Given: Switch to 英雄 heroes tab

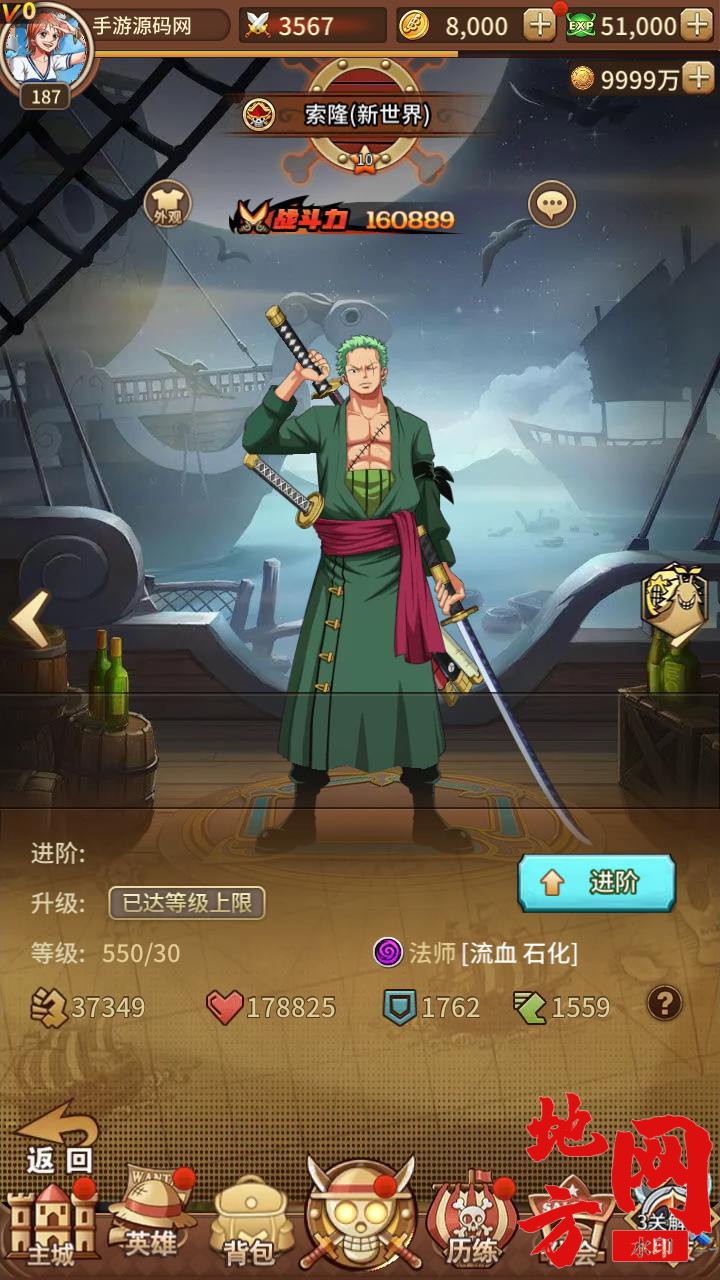Looking at the screenshot, I should click(152, 1220).
